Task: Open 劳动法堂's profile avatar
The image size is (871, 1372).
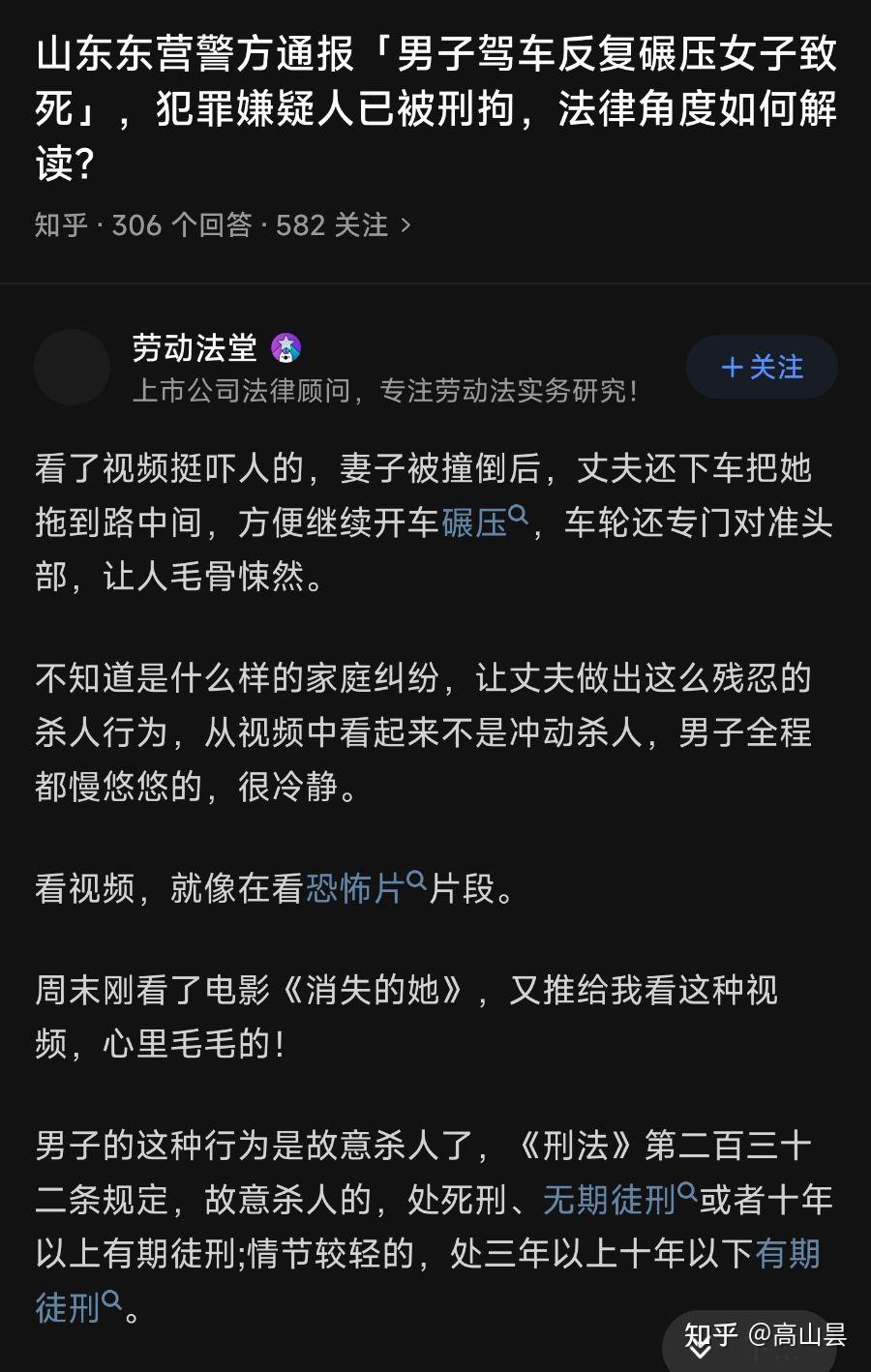Action: (72, 368)
